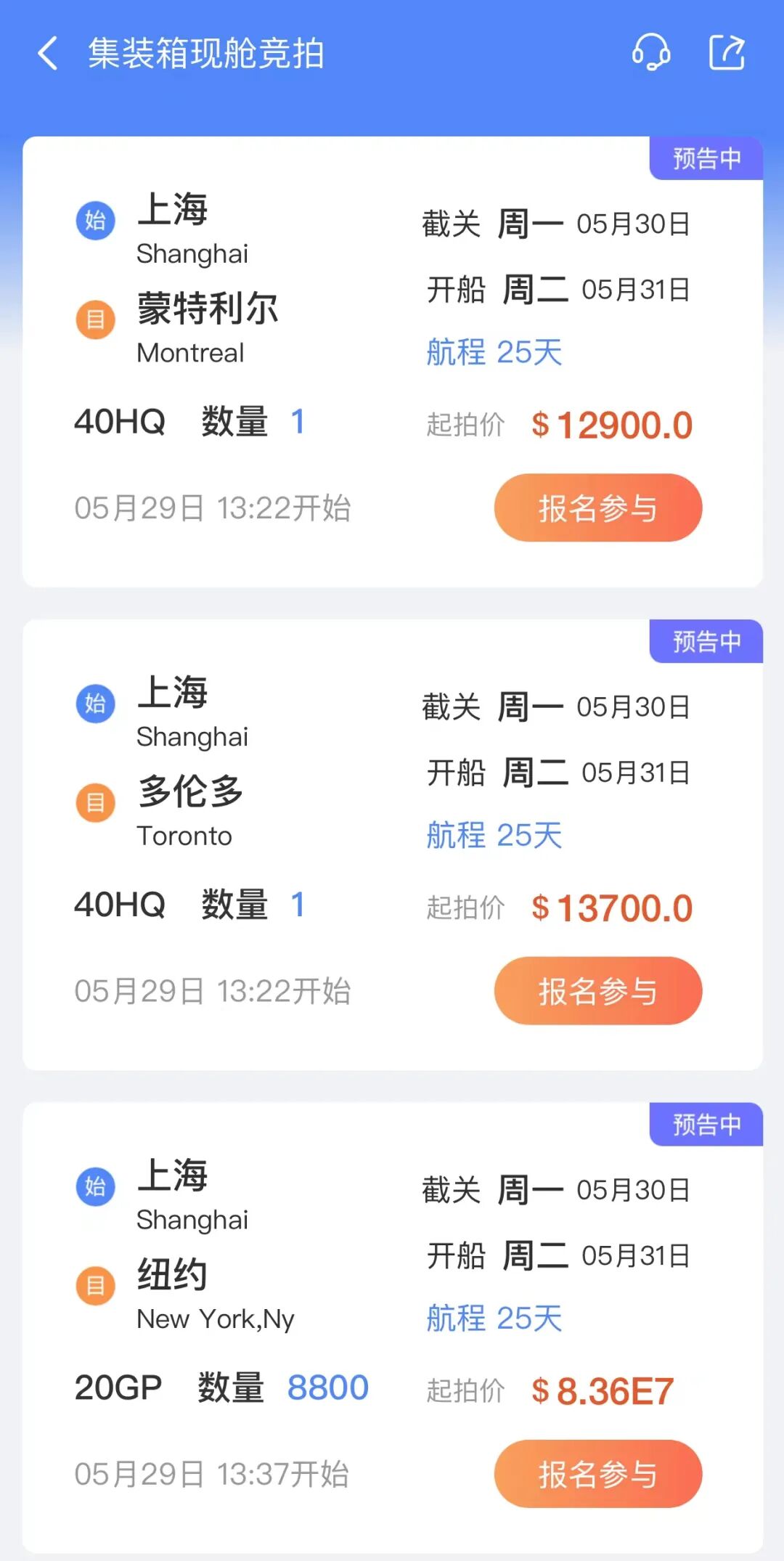784x1561 pixels.
Task: Tap 报名参与 for the Toronto auction
Action: pyautogui.click(x=597, y=990)
